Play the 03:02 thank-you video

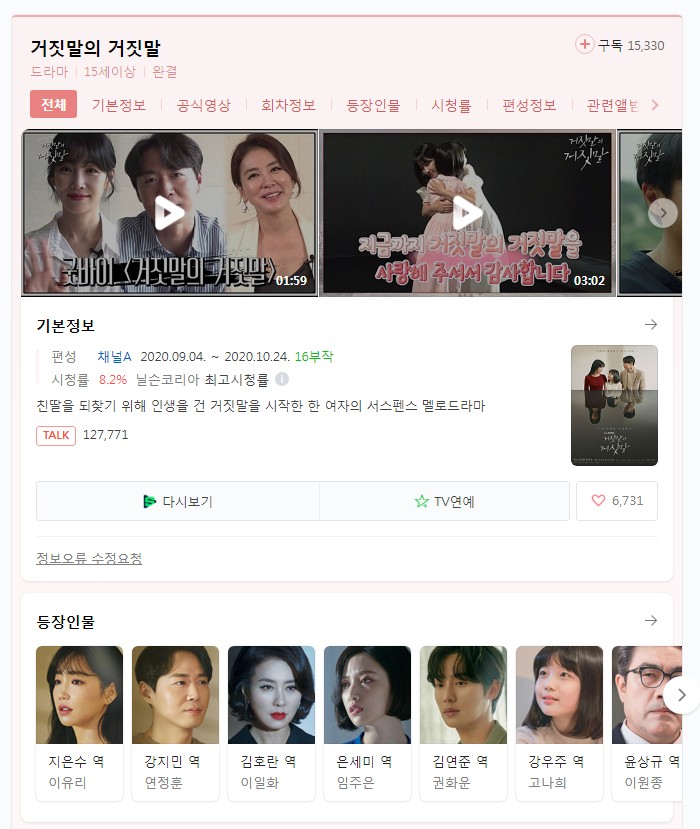(467, 213)
